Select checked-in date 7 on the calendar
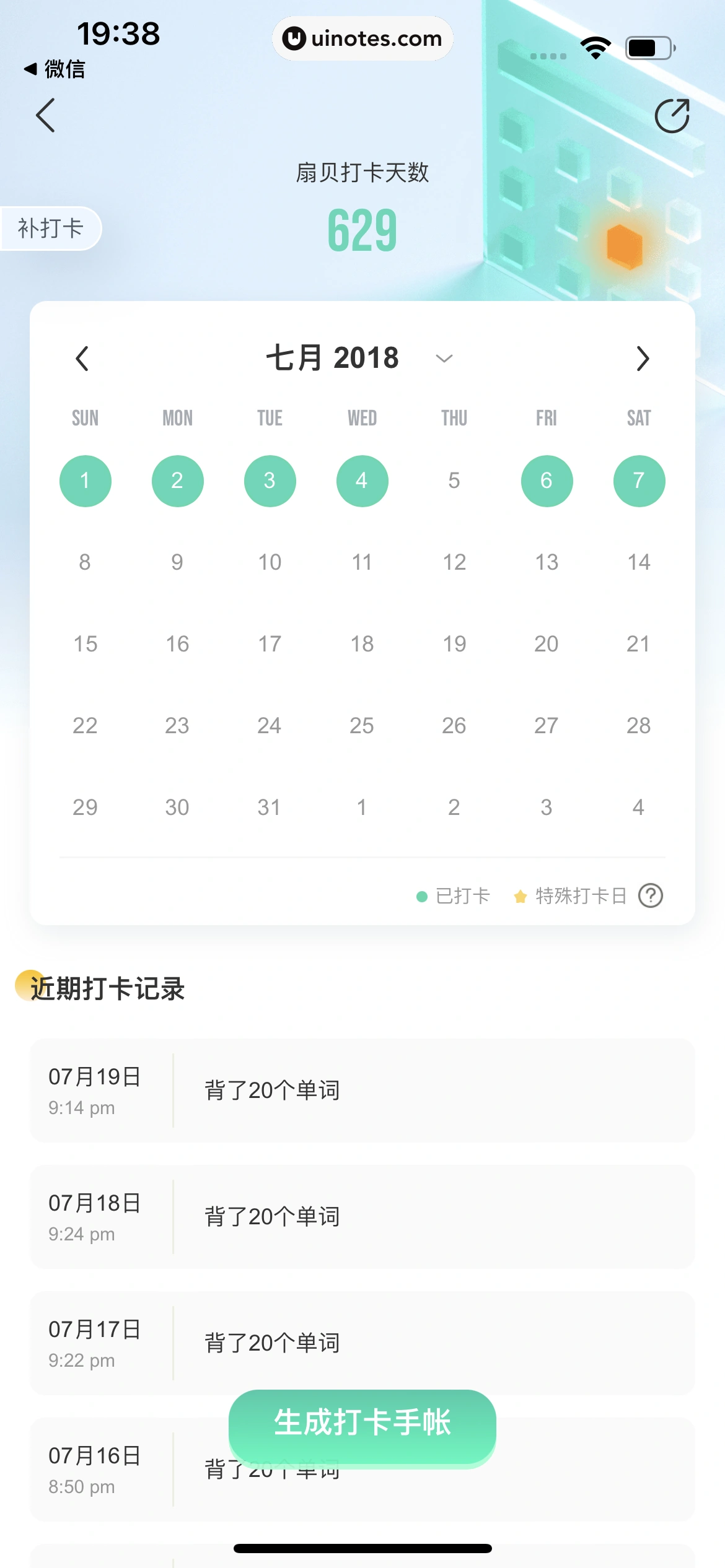 tap(639, 481)
